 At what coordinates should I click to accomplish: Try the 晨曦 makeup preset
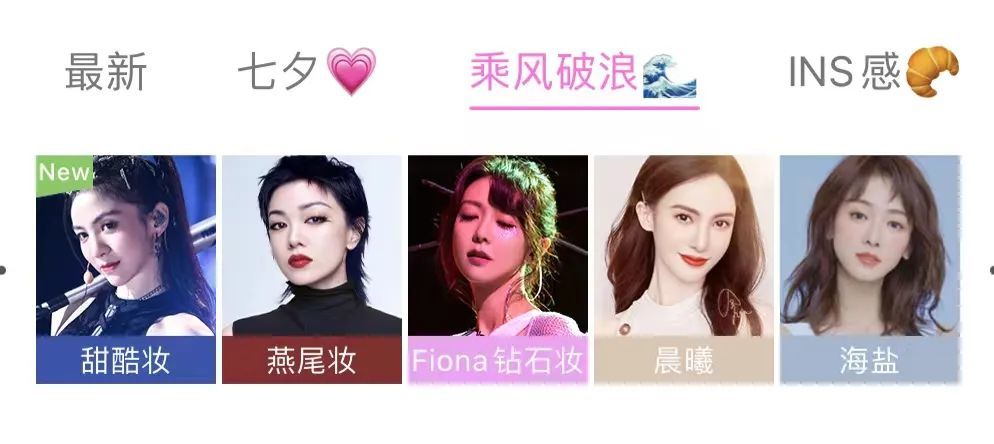click(x=684, y=268)
